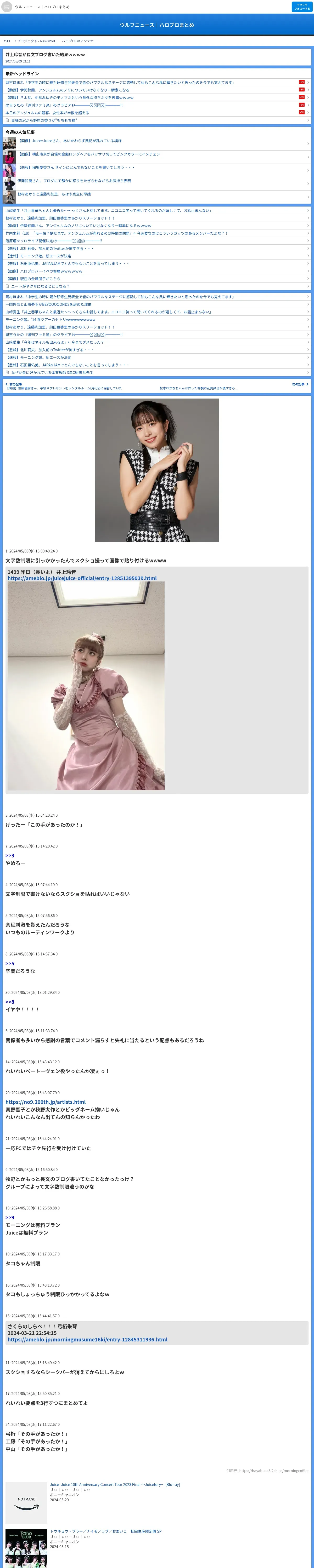Tap the アプリでフォローする button
This screenshot has width=314, height=1568.
[302, 7]
